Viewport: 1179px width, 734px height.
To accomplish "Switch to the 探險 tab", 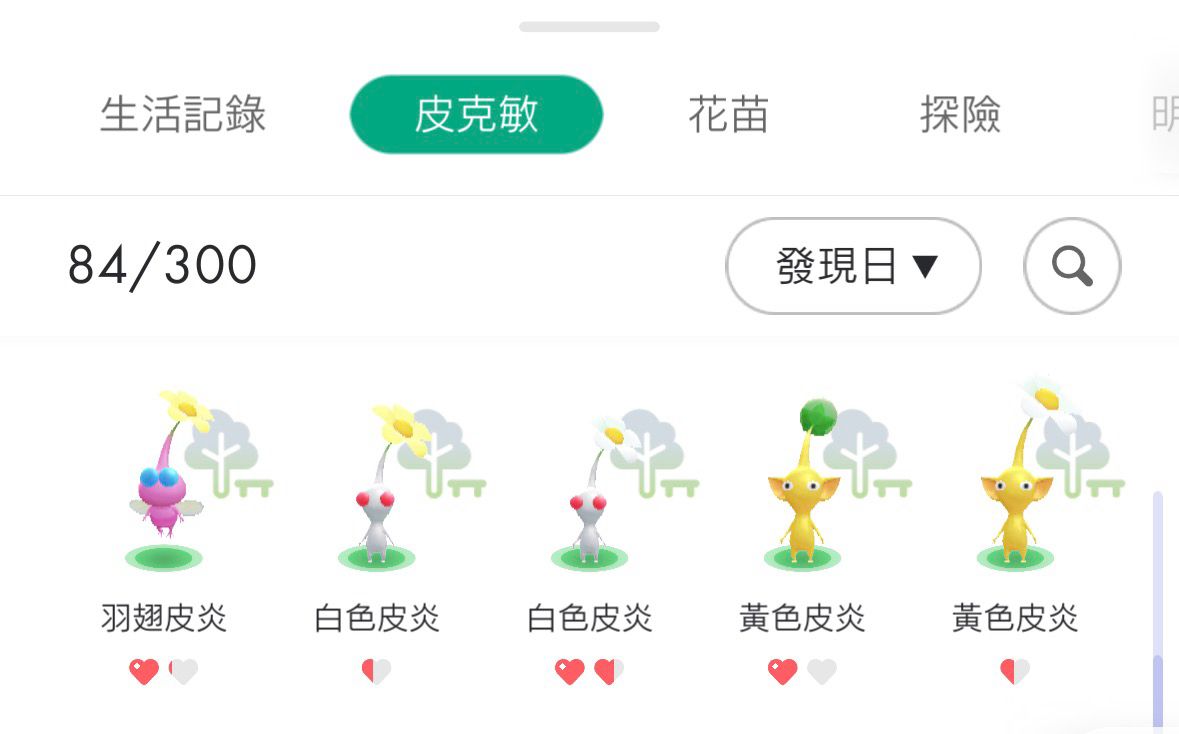I will click(x=959, y=115).
